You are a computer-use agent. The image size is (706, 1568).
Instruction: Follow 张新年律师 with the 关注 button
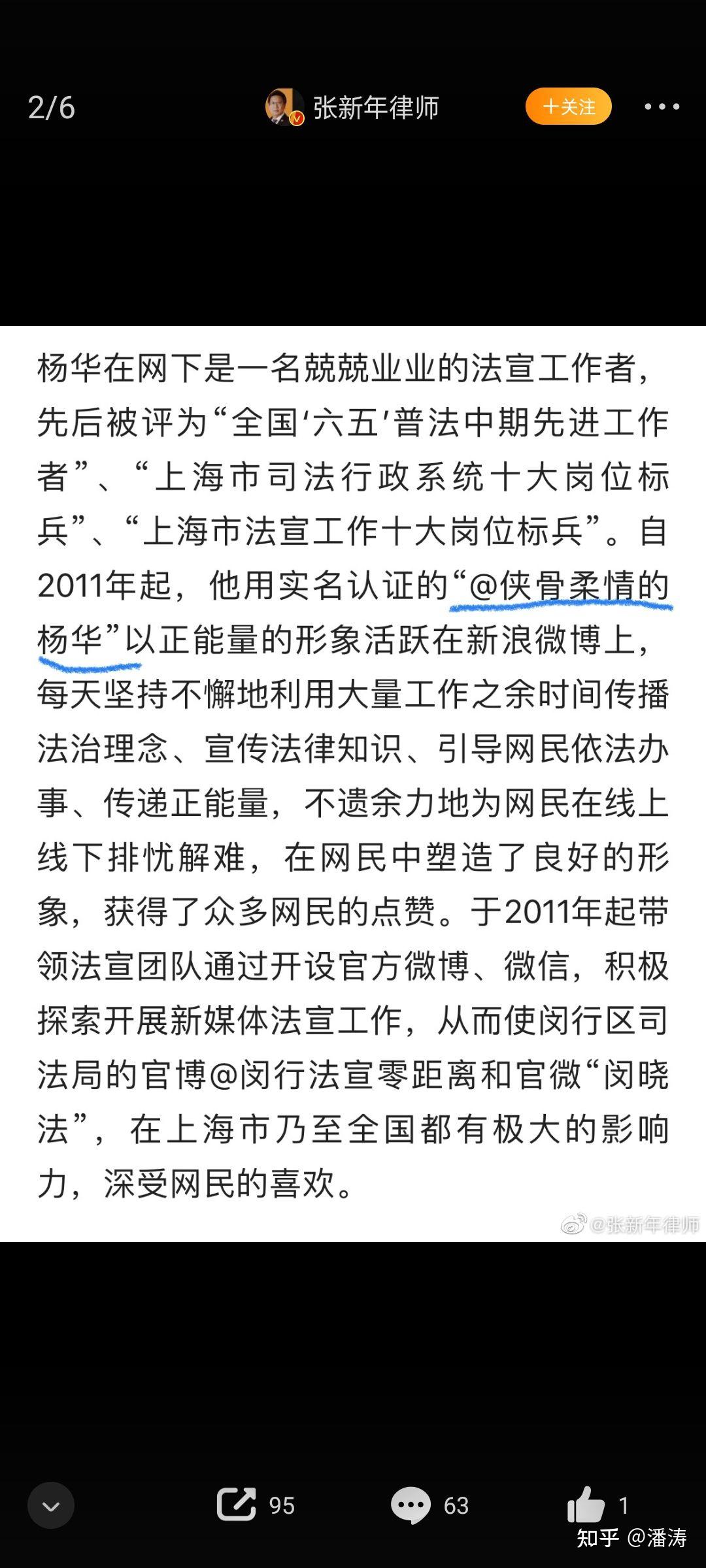tap(568, 106)
